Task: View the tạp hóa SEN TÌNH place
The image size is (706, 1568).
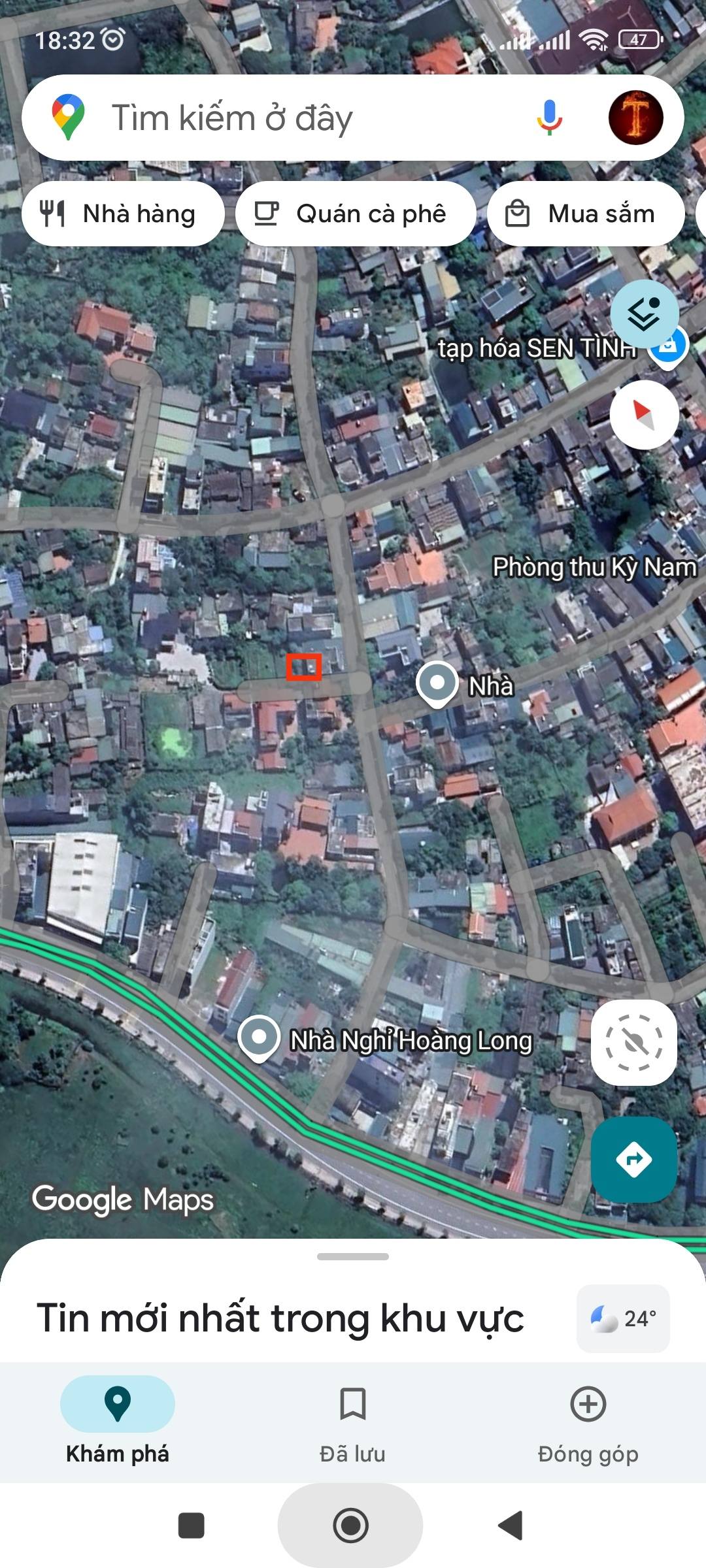Action: (x=667, y=345)
